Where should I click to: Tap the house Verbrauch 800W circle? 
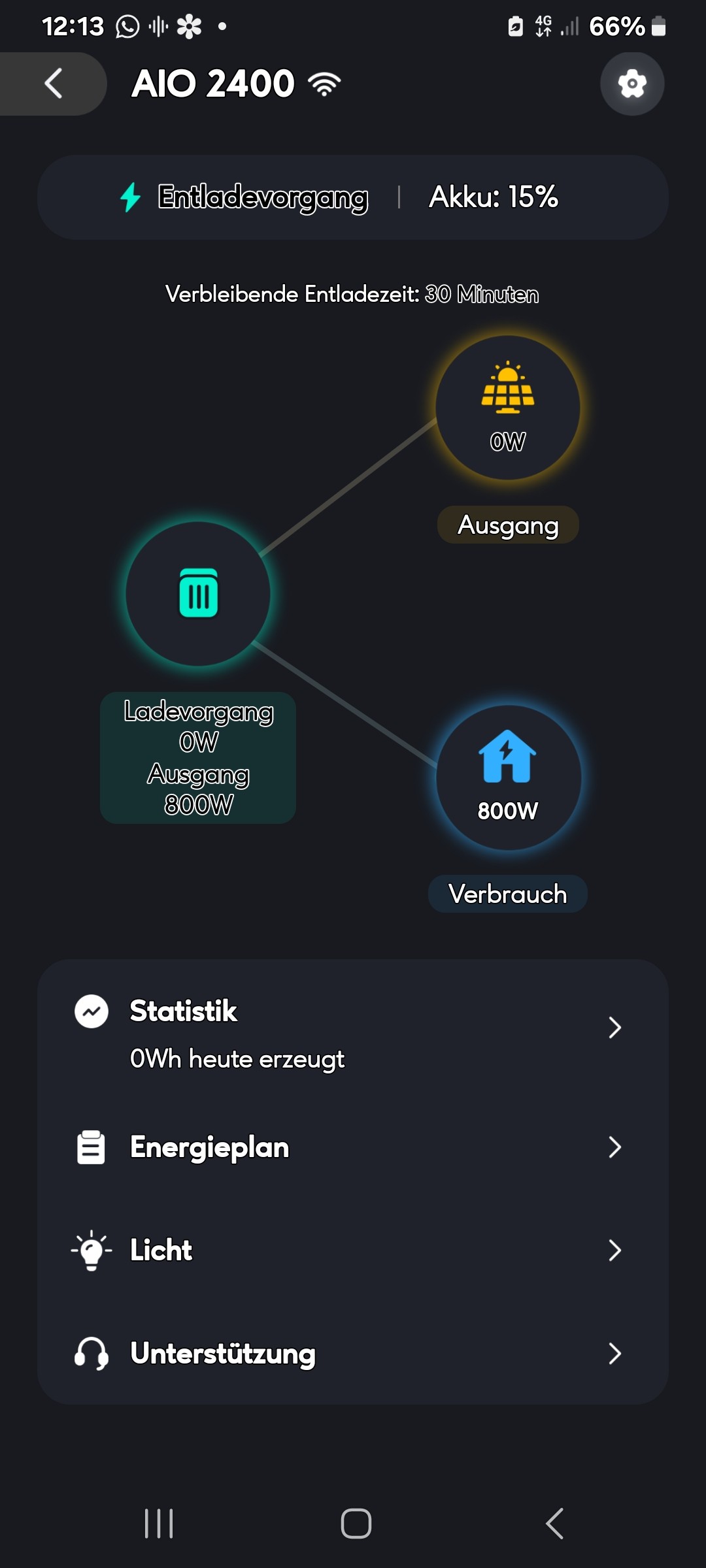click(x=509, y=777)
